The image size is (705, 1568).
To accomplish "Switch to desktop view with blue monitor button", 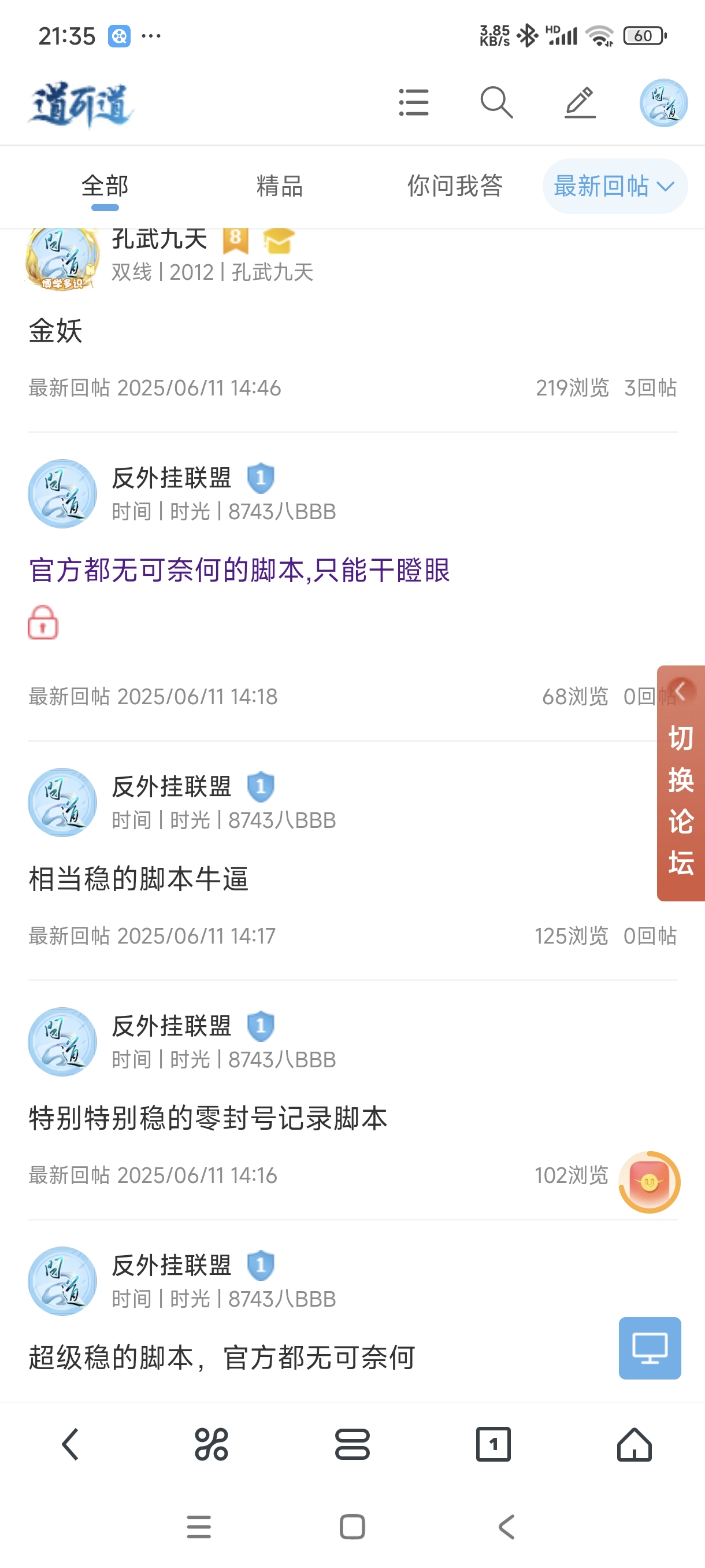I will coord(649,1348).
